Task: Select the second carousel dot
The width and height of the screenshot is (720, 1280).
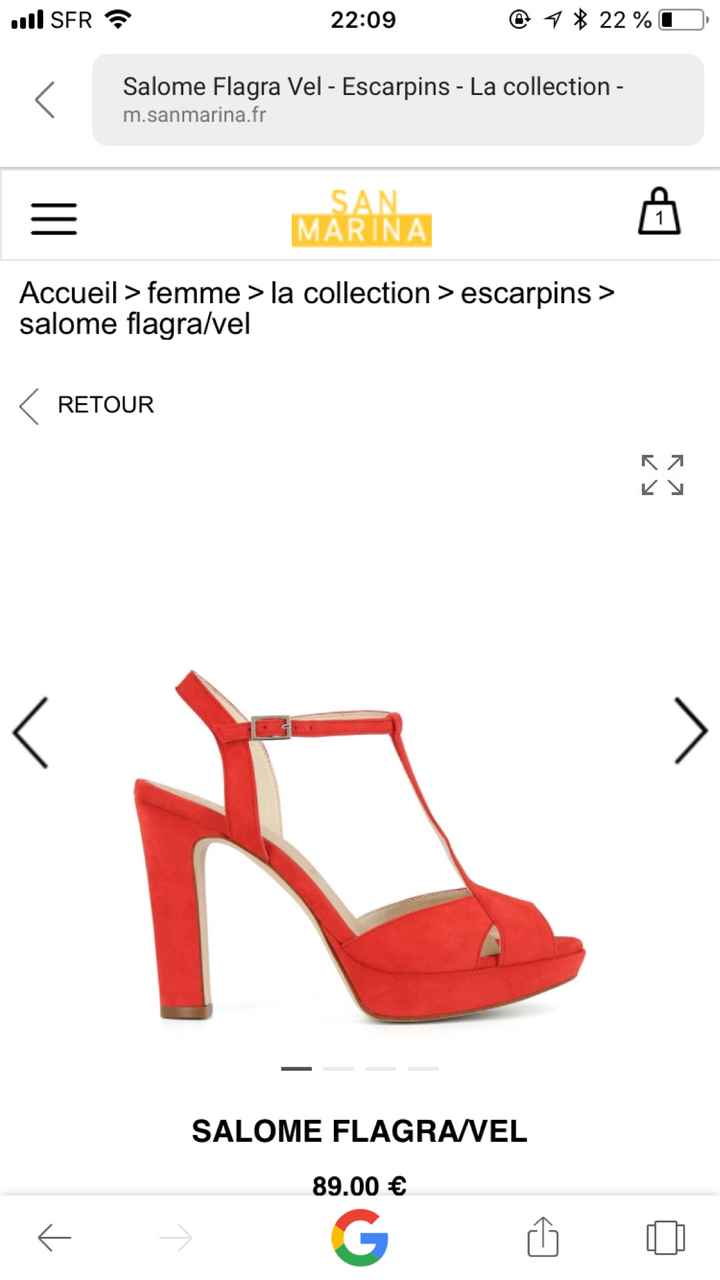Action: (x=340, y=1068)
